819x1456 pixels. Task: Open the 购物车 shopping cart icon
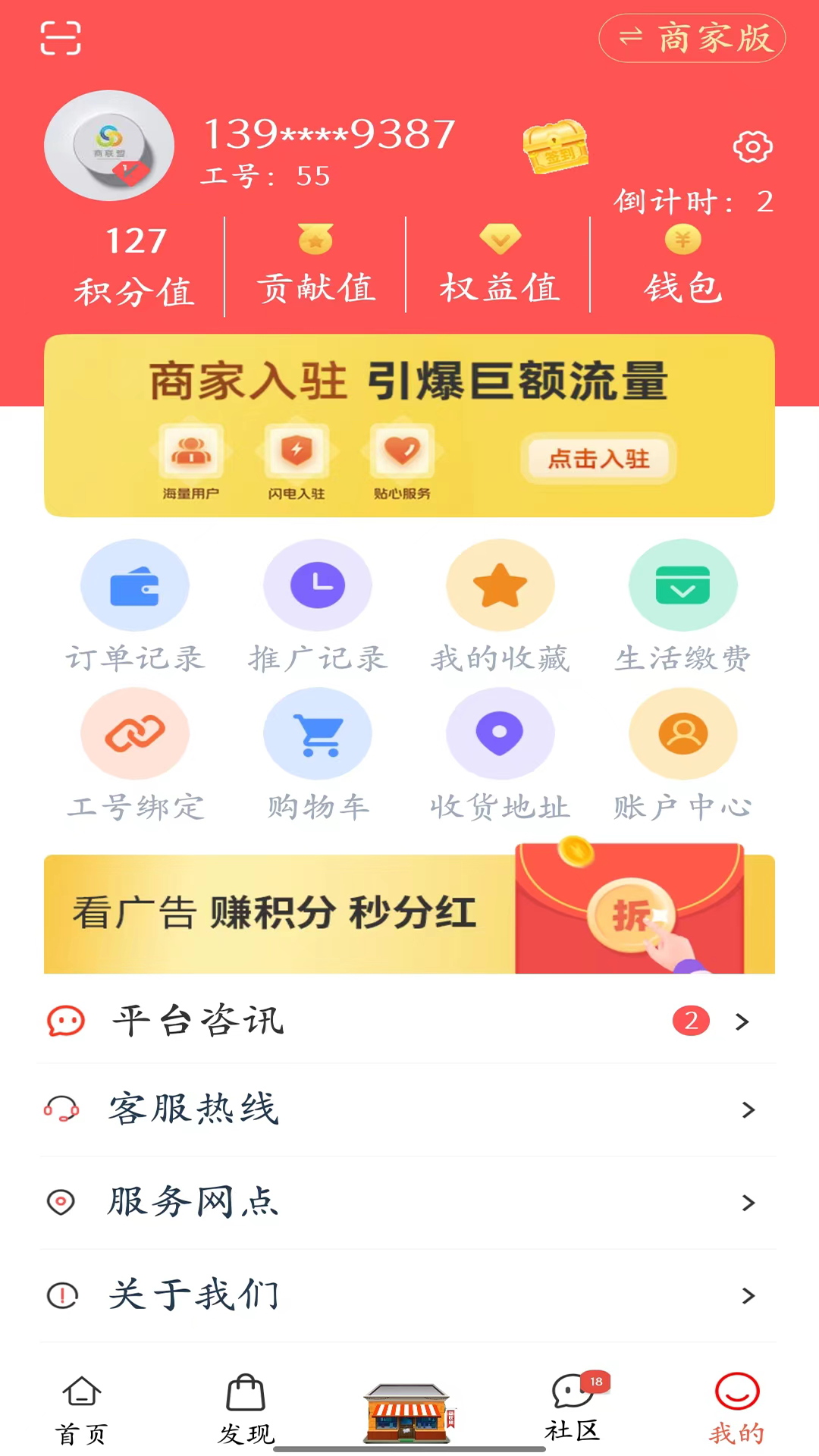tap(318, 733)
